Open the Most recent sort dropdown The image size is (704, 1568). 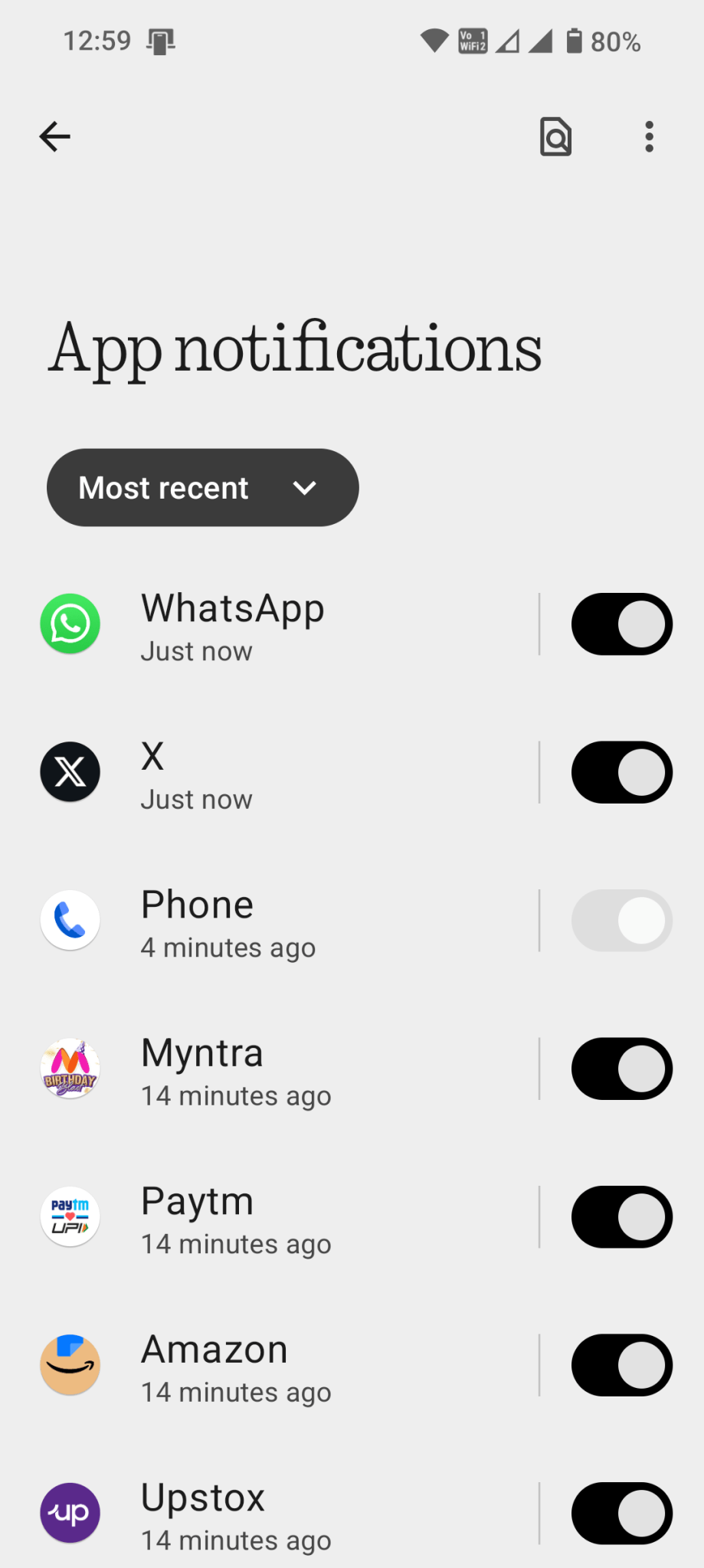(x=202, y=487)
